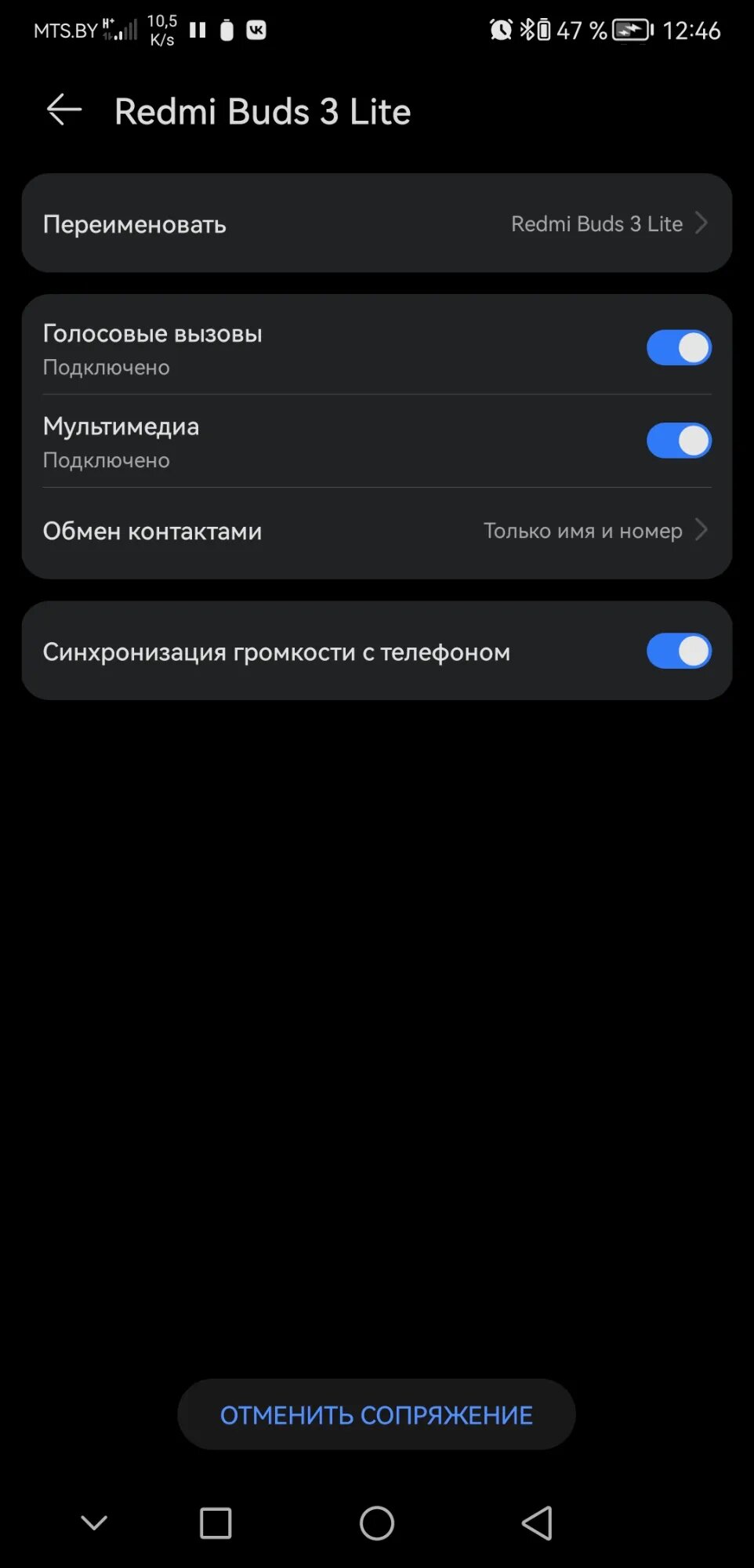Turn off the Мультимедиа switch
Viewport: 754px width, 1568px height.
(678, 441)
